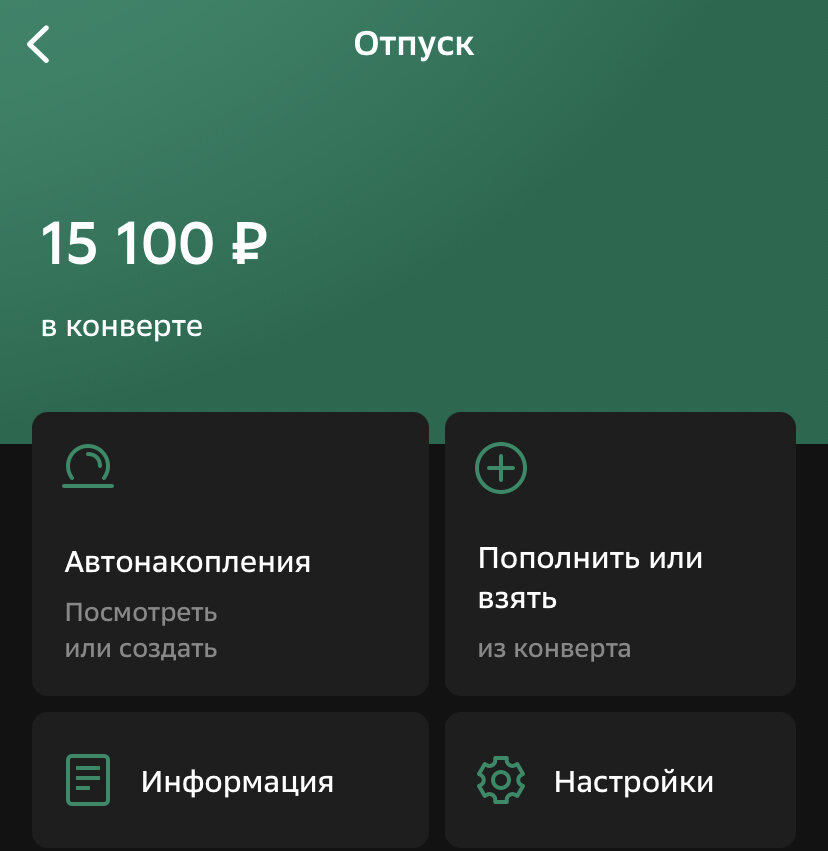Open the «Информация» section
This screenshot has height=851, width=828.
230,780
